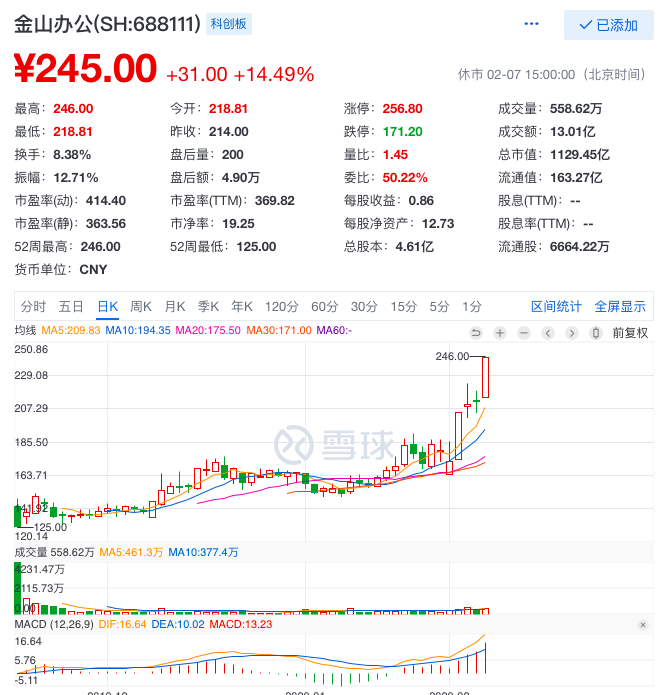This screenshot has height=695, width=665.
Task: Show the 120分 chart
Action: tap(281, 307)
